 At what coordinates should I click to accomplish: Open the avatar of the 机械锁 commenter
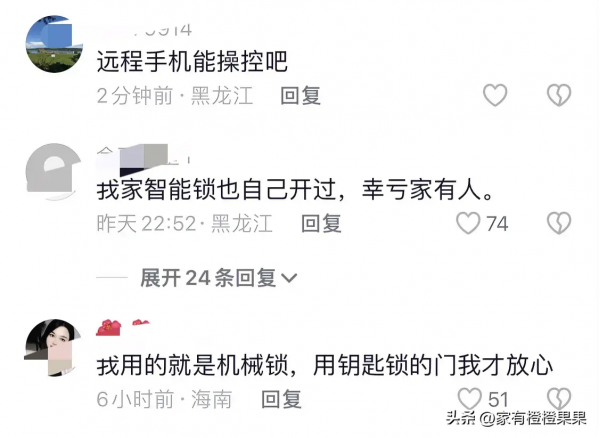click(52, 346)
